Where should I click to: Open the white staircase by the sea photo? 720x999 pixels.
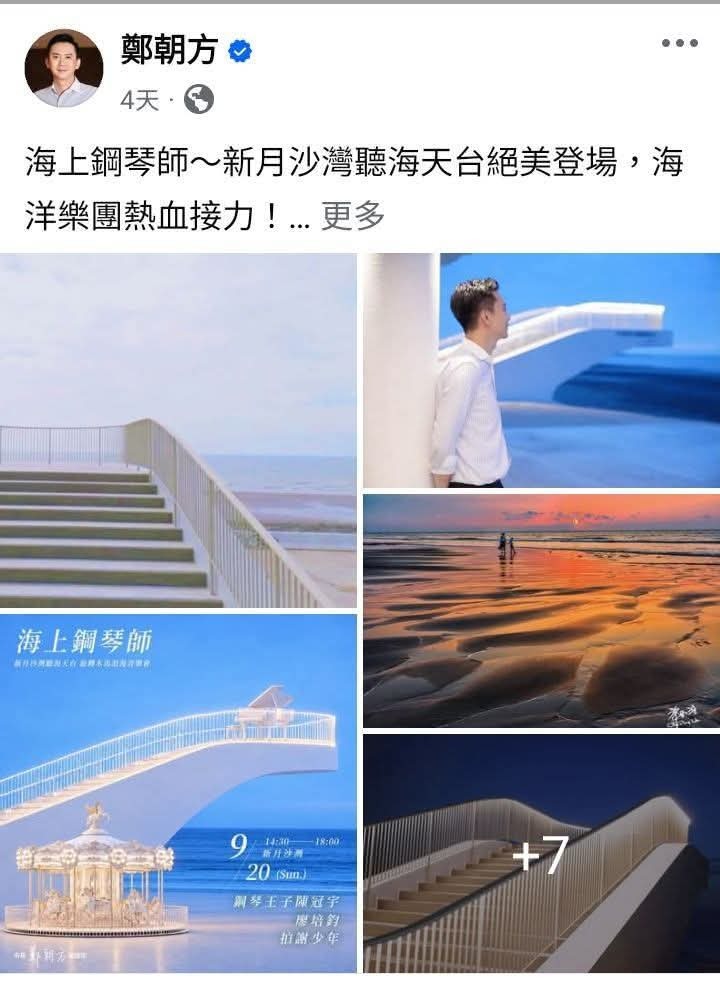click(178, 430)
